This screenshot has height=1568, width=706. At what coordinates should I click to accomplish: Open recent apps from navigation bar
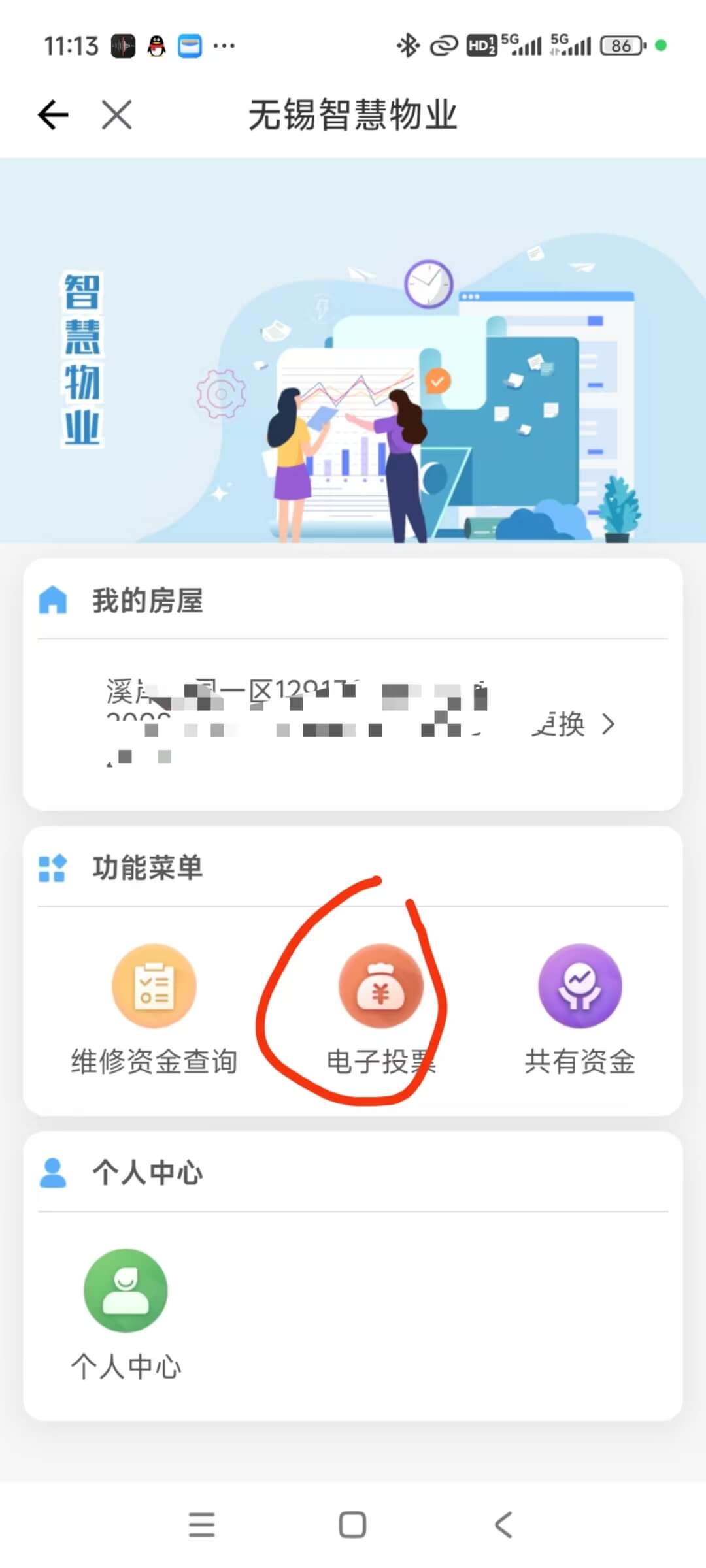pos(201,1525)
